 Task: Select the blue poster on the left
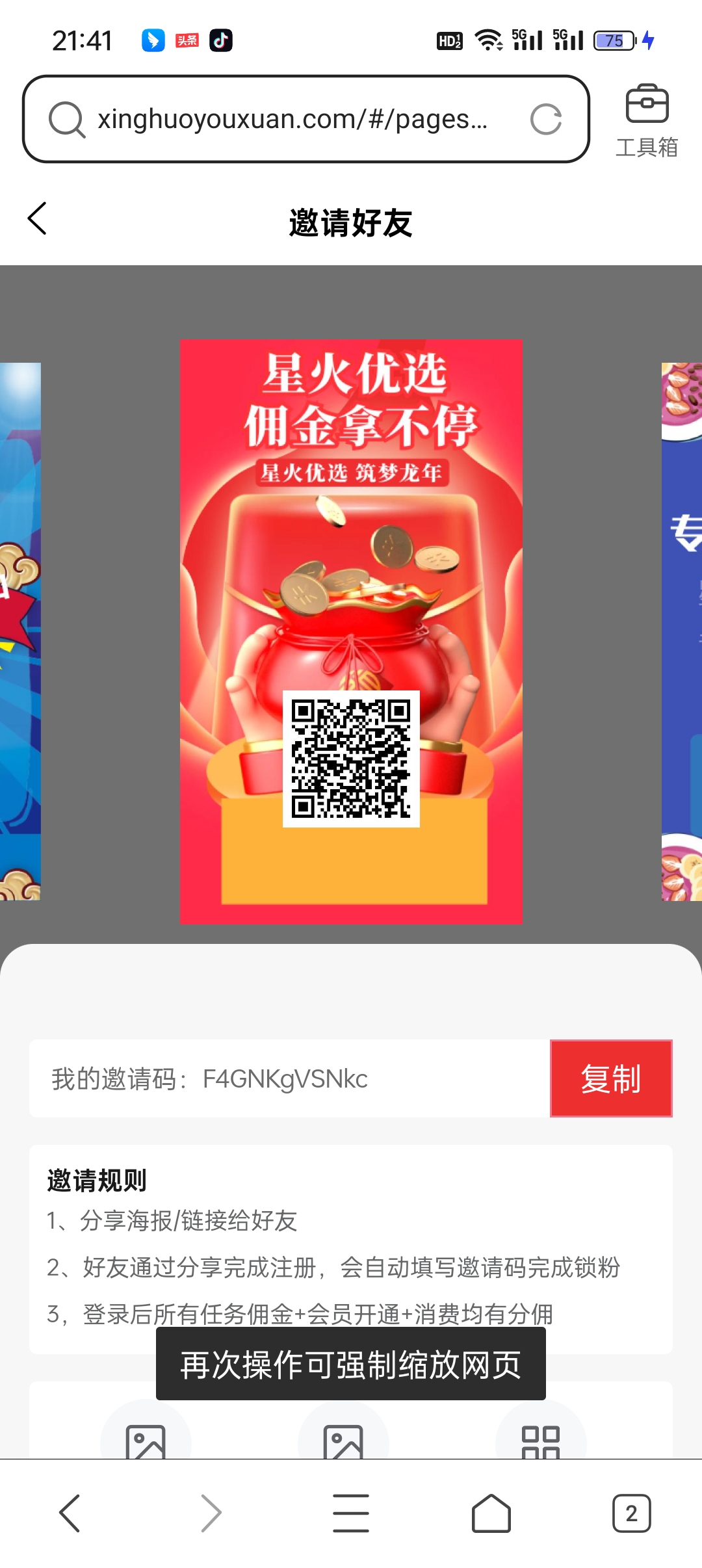point(20,631)
